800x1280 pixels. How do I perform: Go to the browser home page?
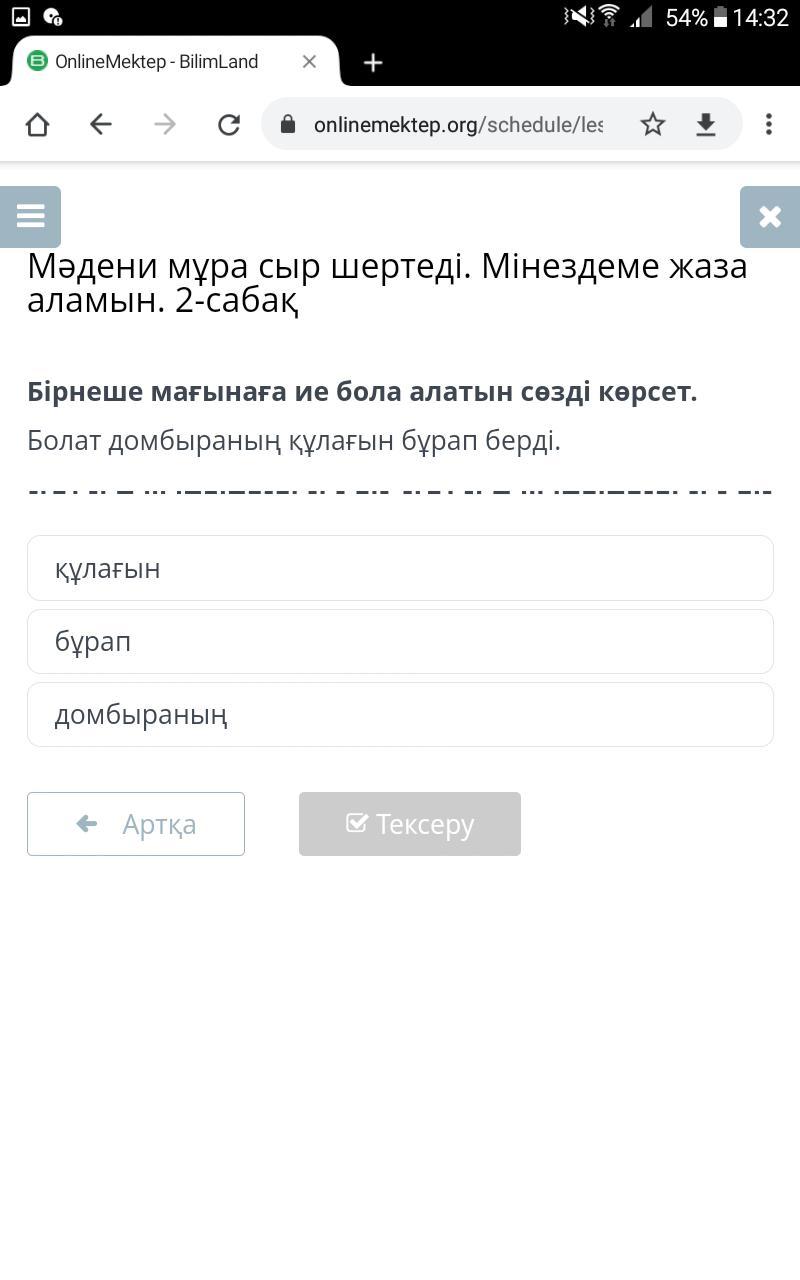pos(37,124)
